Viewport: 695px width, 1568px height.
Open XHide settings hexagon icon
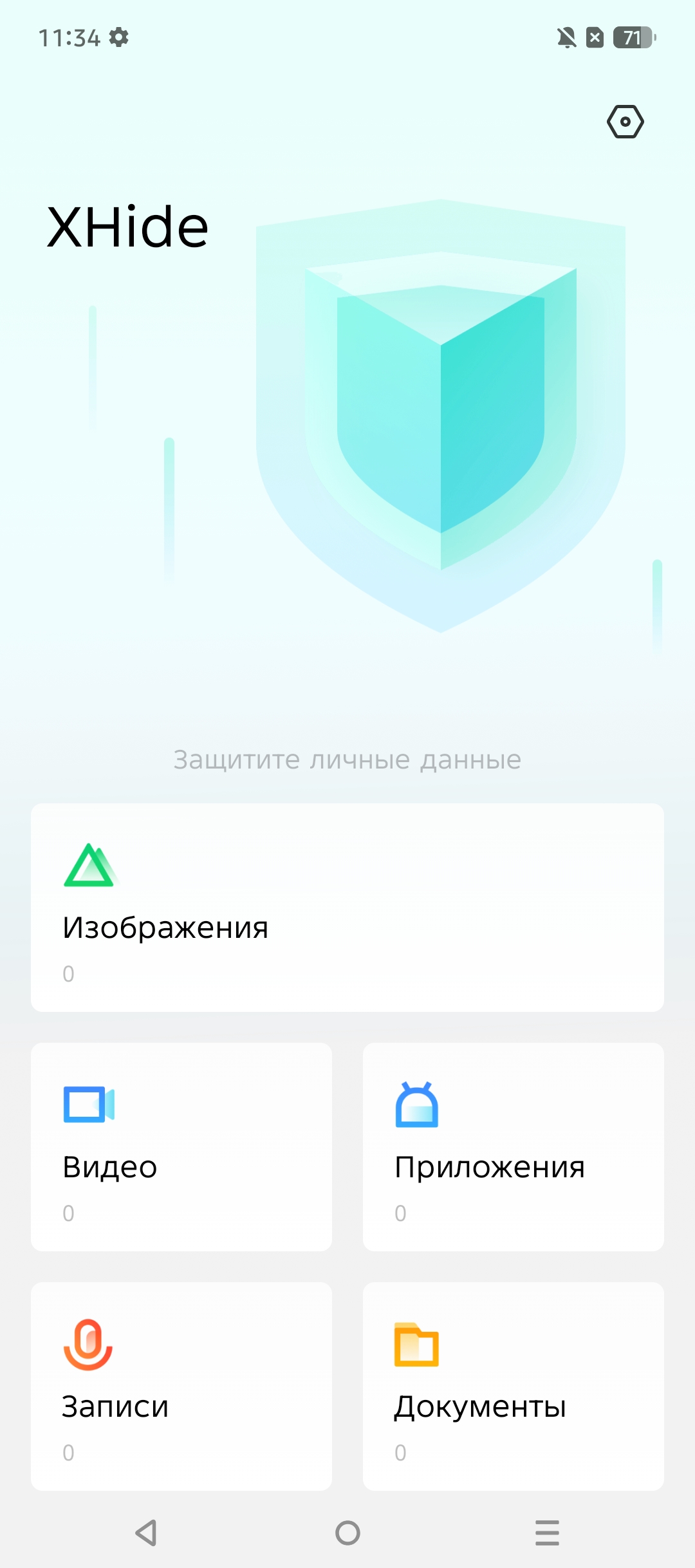625,122
